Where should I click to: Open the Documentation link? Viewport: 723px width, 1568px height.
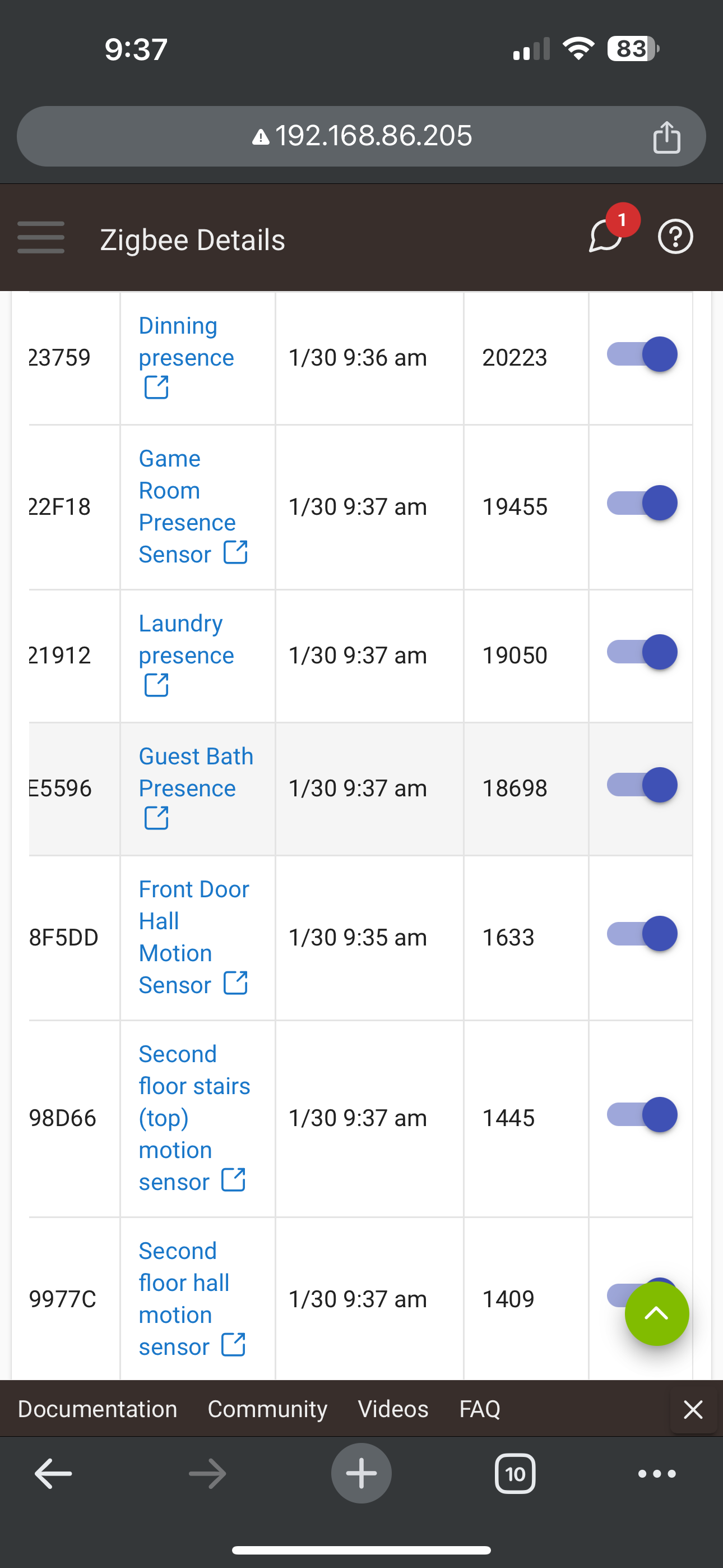click(98, 1409)
